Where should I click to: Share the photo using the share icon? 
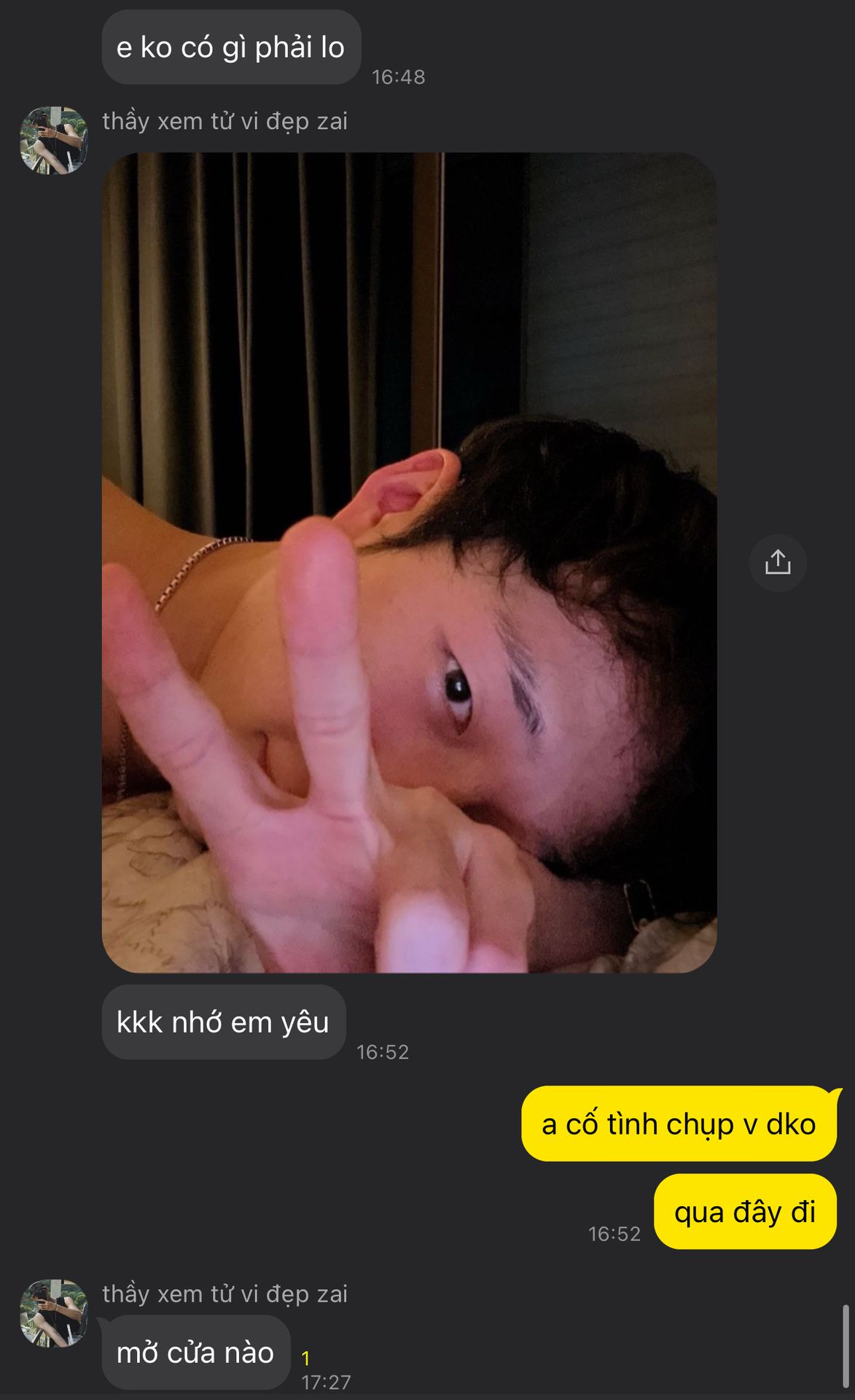click(x=778, y=562)
